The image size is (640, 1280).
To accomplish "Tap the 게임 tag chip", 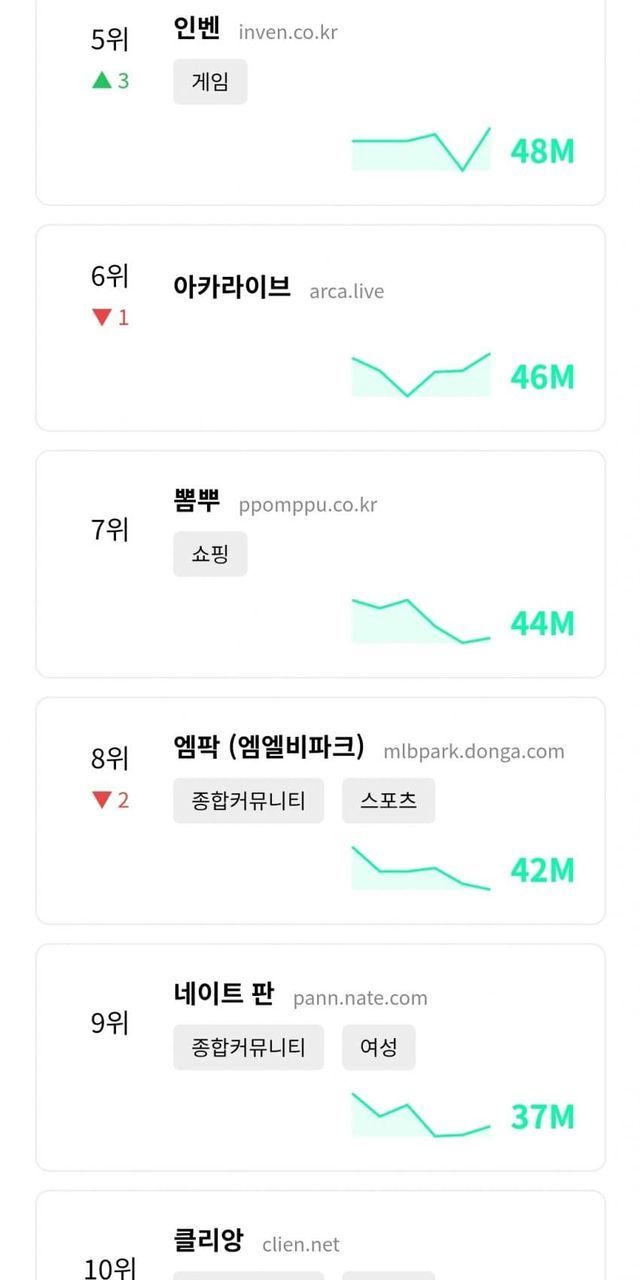I will coord(210,82).
